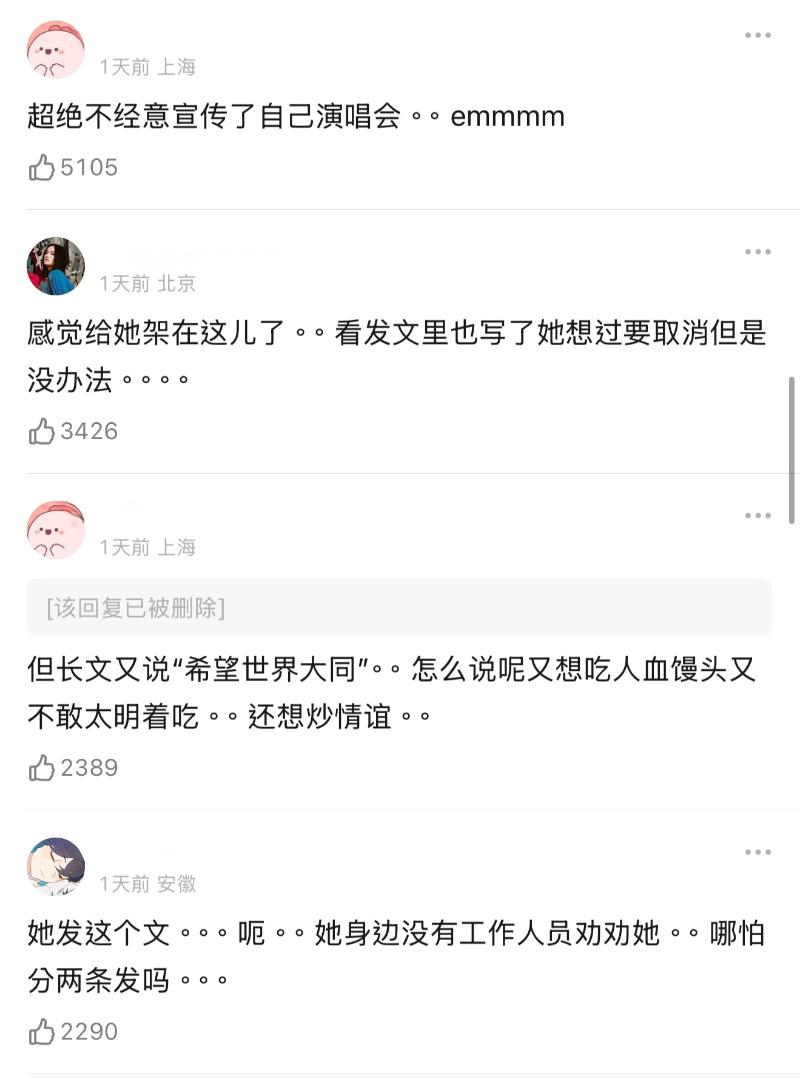Open avatar of the 2389-like commenter

[x=56, y=531]
